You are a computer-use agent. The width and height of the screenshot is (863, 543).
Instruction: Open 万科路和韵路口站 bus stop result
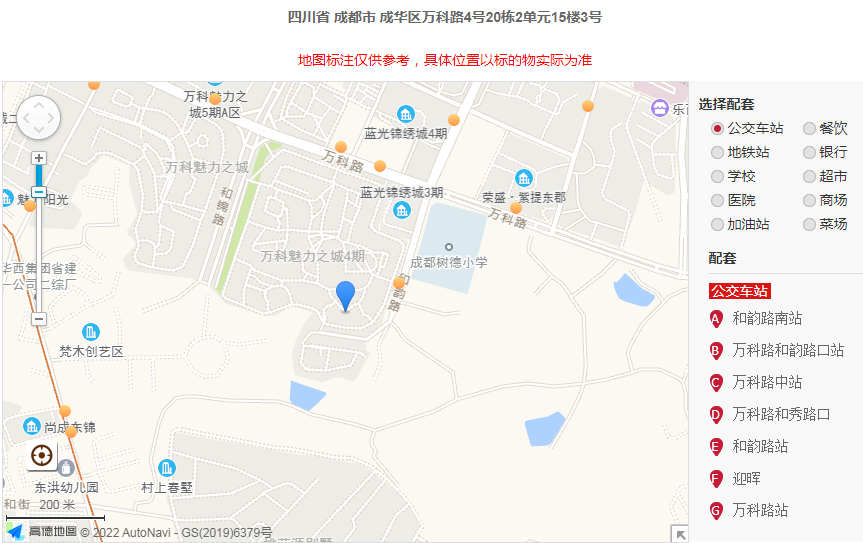point(788,351)
